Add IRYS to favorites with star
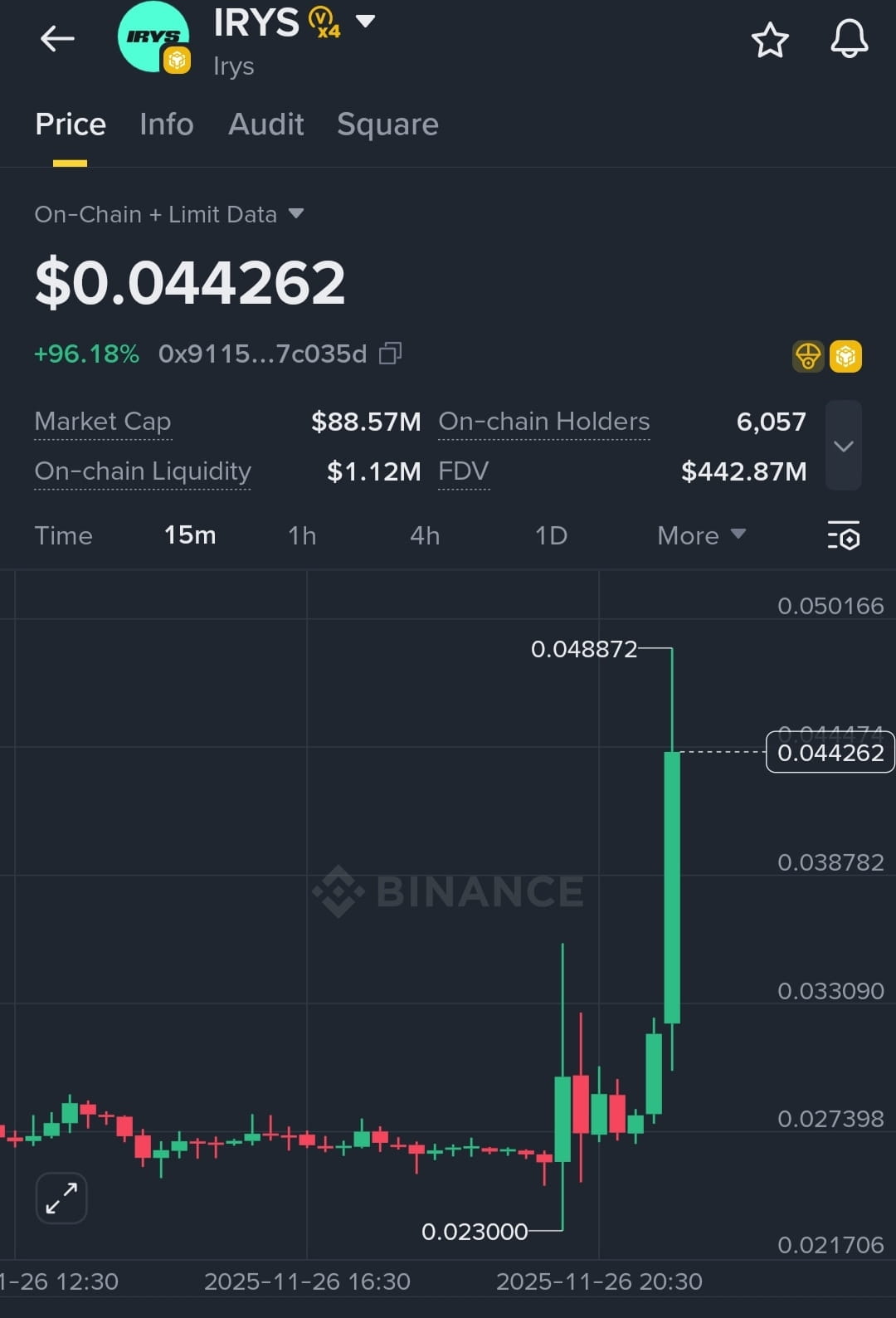 point(769,40)
